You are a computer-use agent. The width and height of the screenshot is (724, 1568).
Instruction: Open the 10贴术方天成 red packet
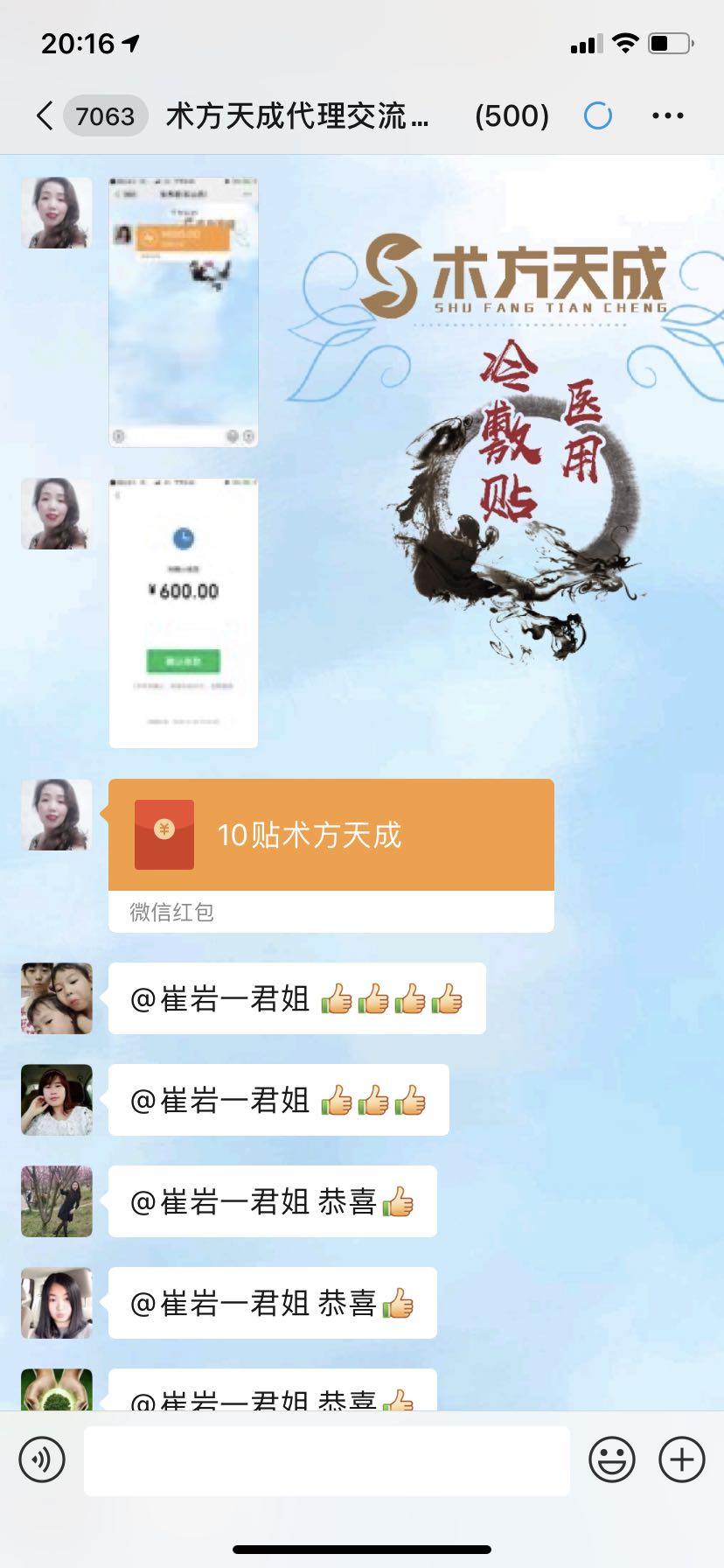(x=331, y=836)
